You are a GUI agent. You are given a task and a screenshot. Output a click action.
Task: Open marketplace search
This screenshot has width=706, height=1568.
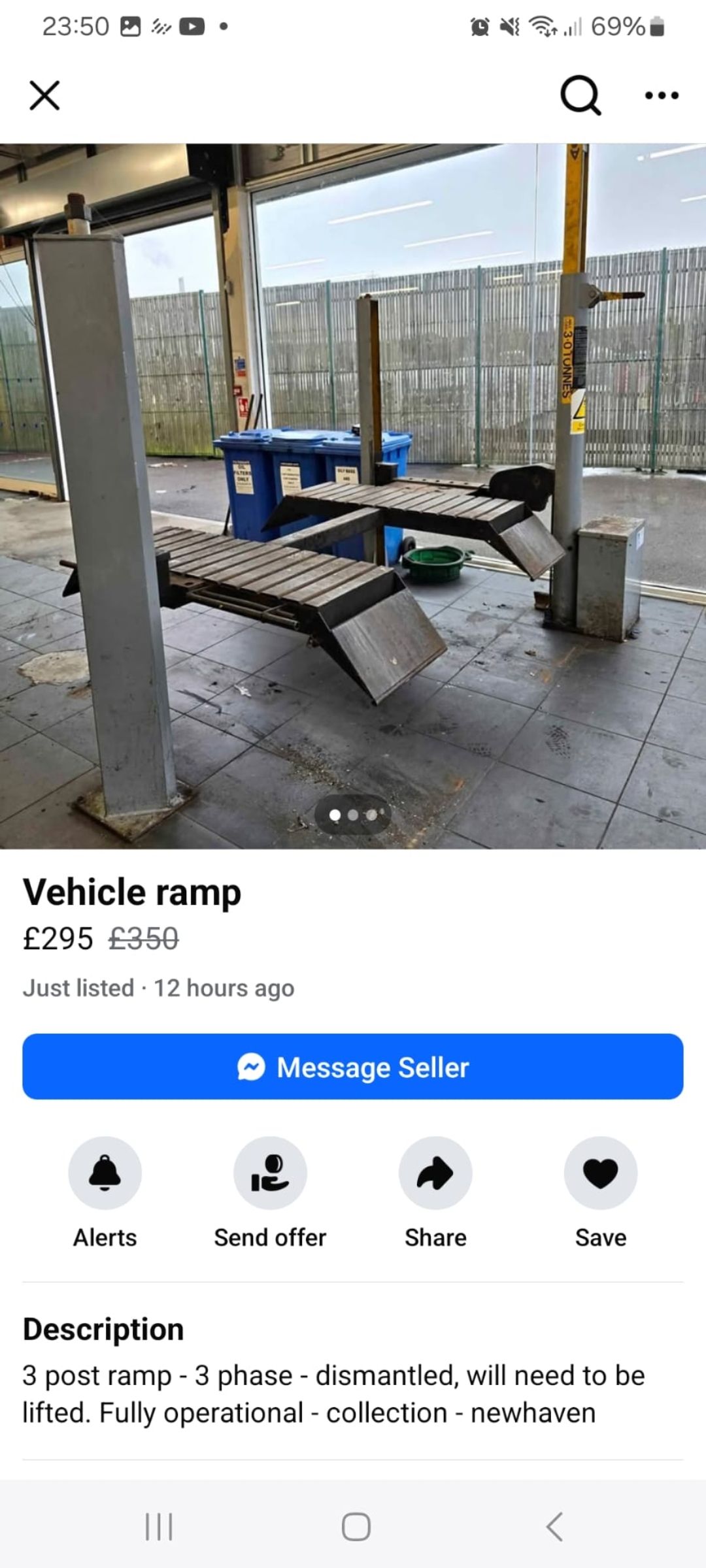(x=580, y=96)
